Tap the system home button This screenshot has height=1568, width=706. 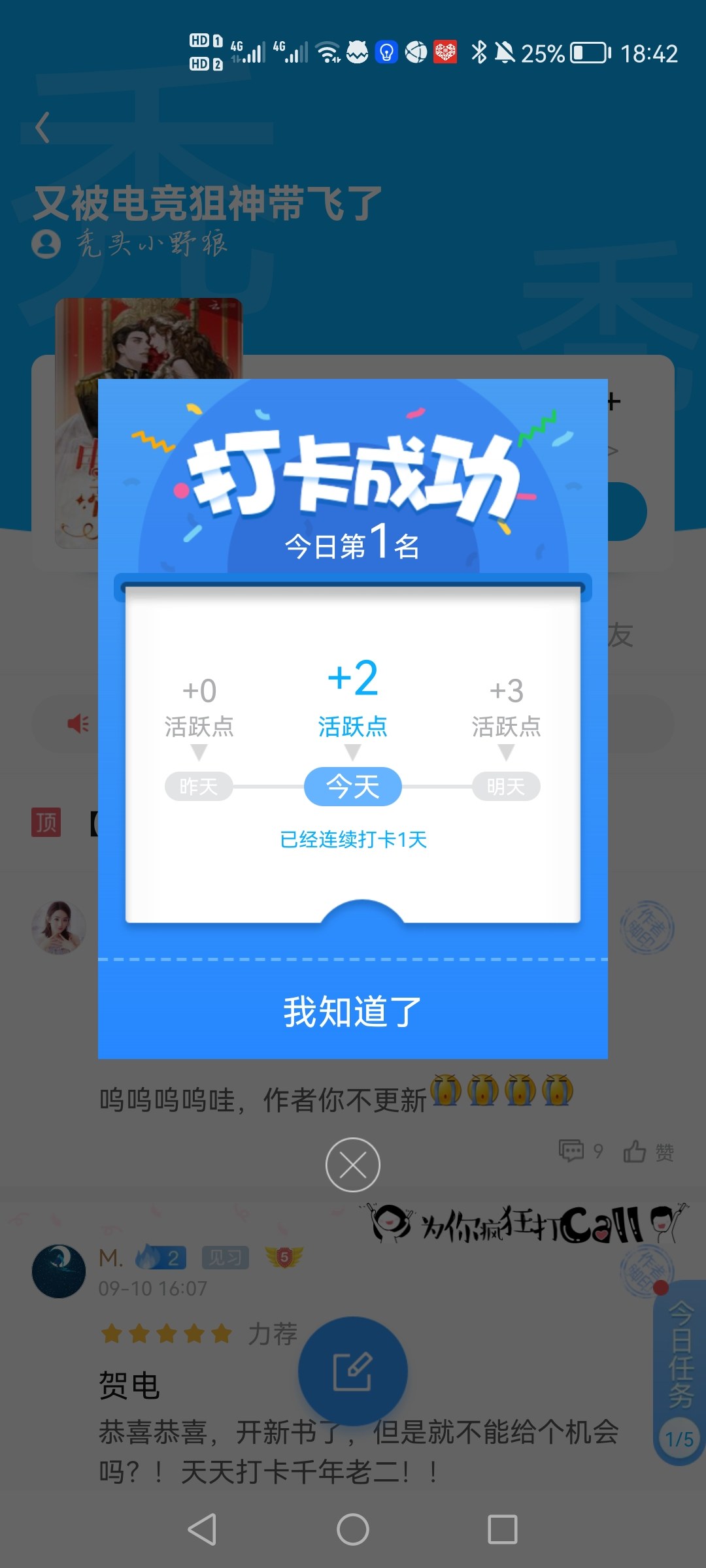click(353, 1529)
